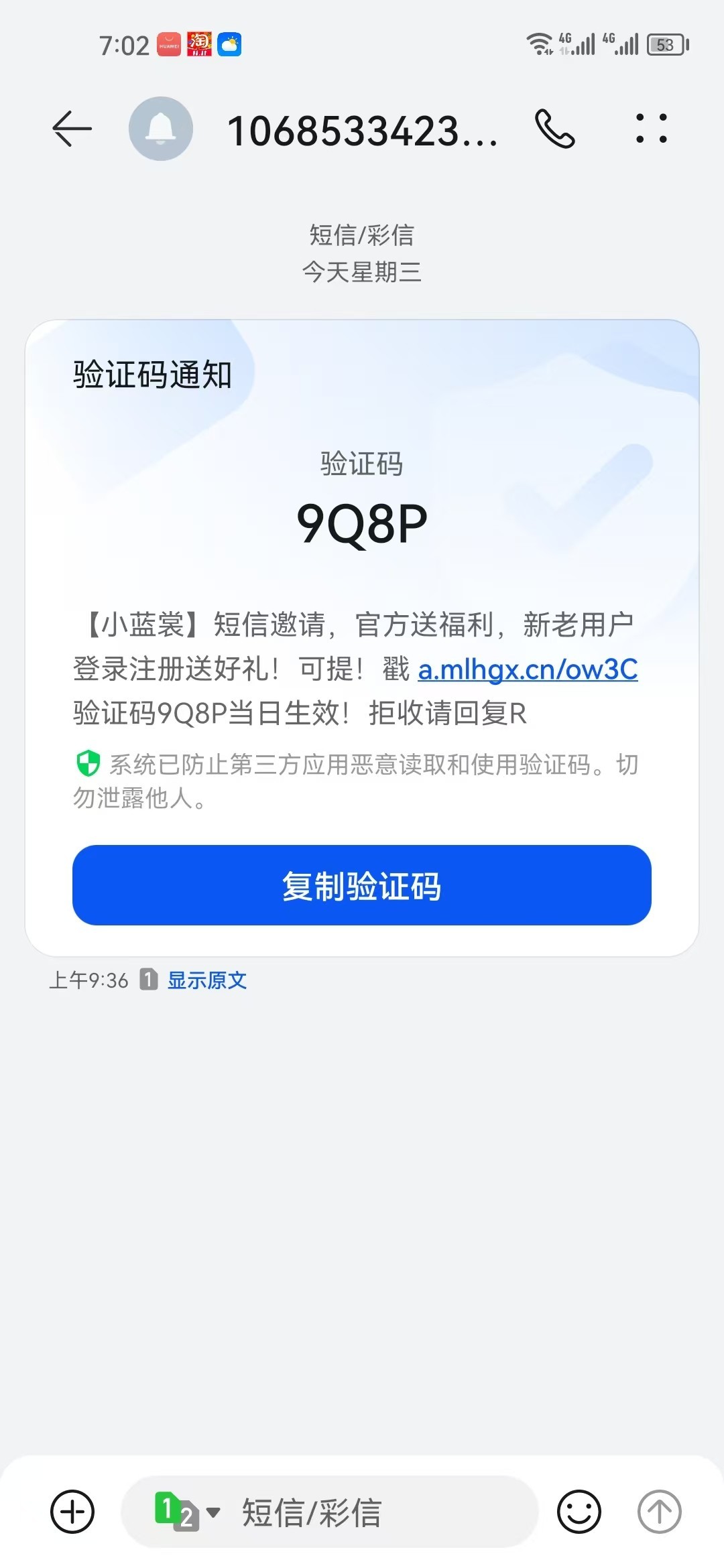Tap 显示原文 to show original message

(207, 980)
